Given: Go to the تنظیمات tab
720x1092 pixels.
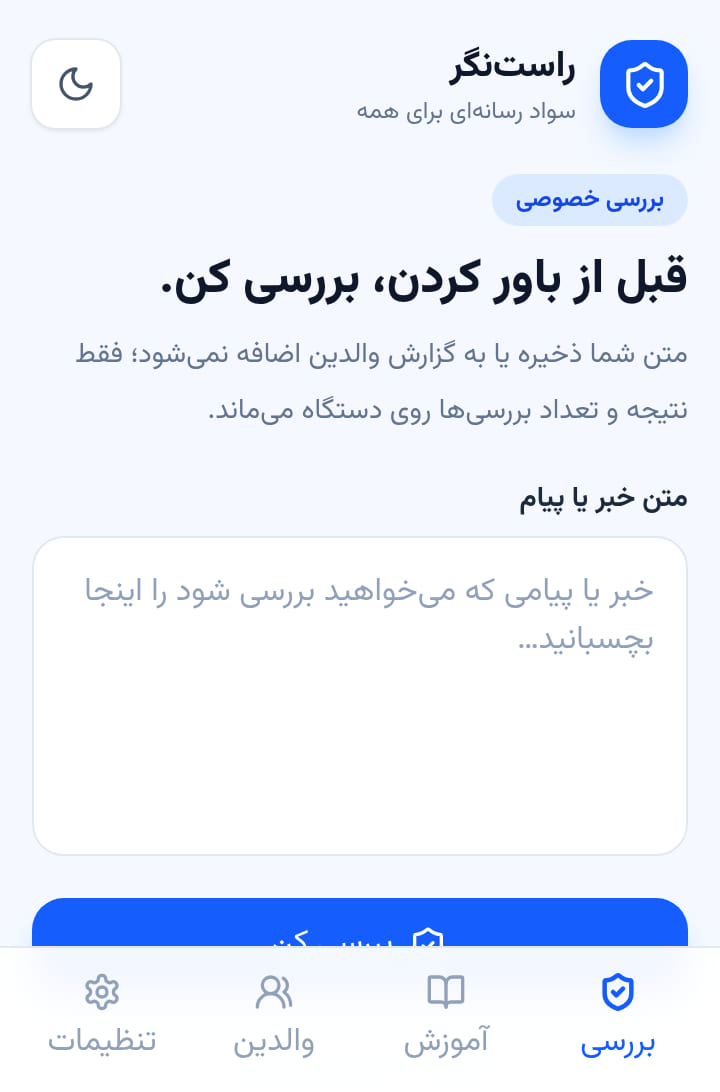Looking at the screenshot, I should coord(102,1016).
